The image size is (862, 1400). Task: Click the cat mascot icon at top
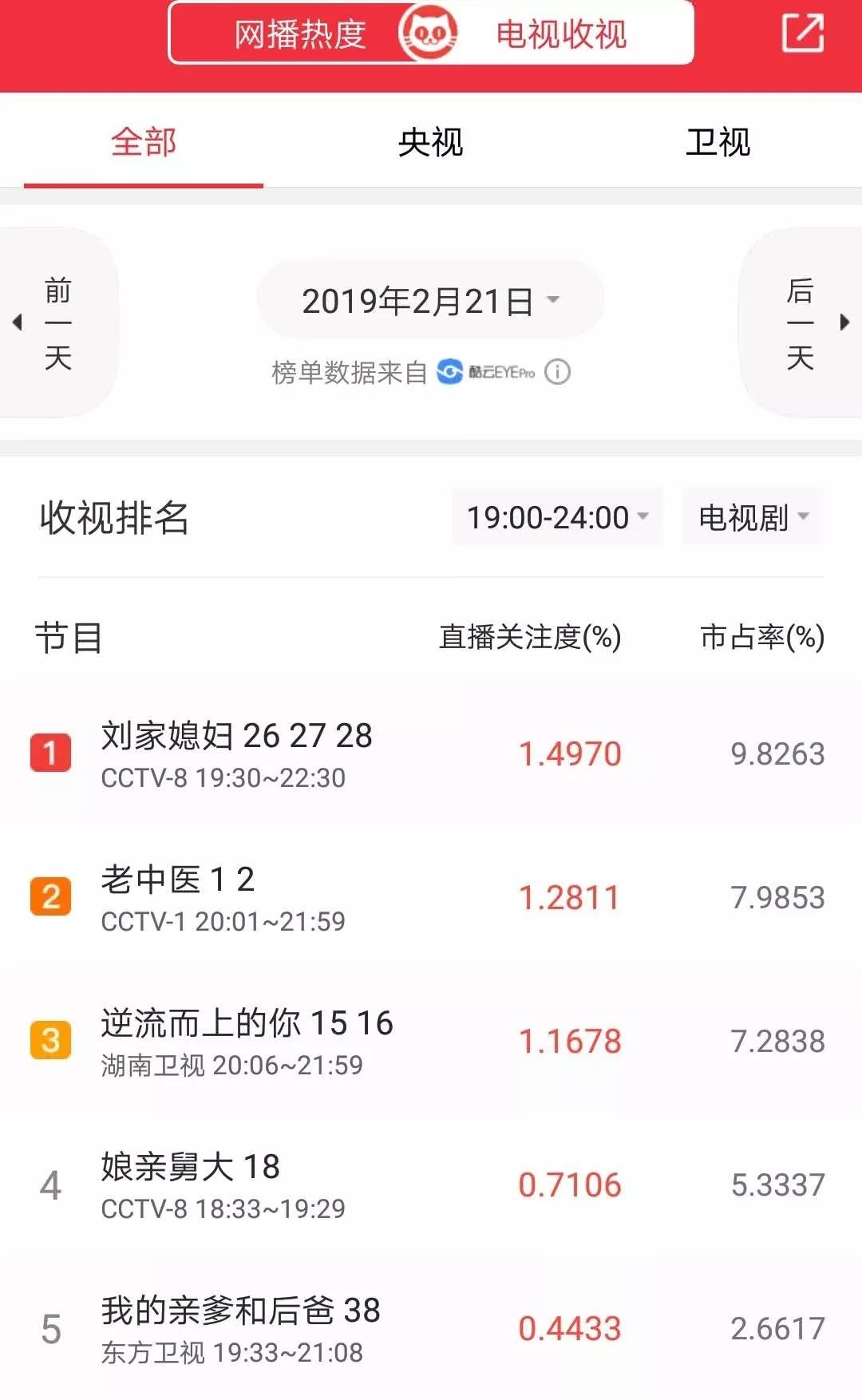[429, 34]
